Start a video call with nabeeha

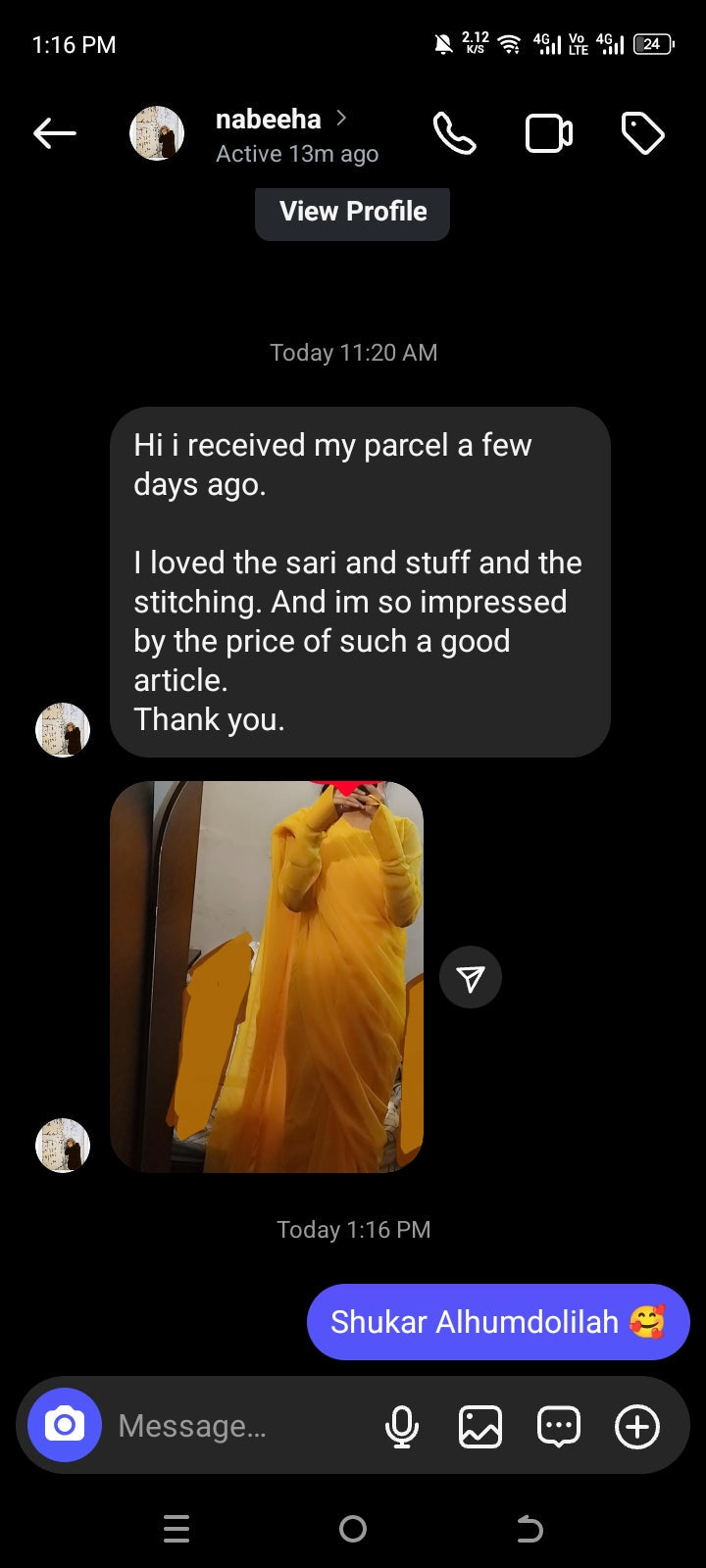pos(549,133)
